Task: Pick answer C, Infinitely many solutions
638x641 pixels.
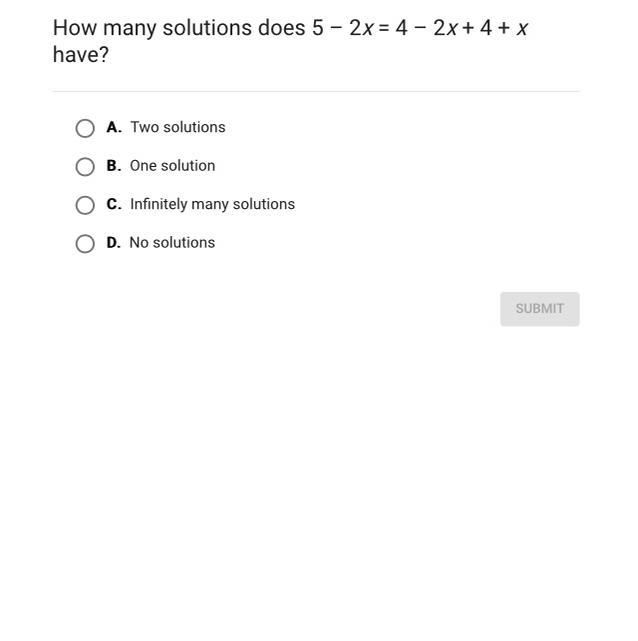Action: [85, 205]
